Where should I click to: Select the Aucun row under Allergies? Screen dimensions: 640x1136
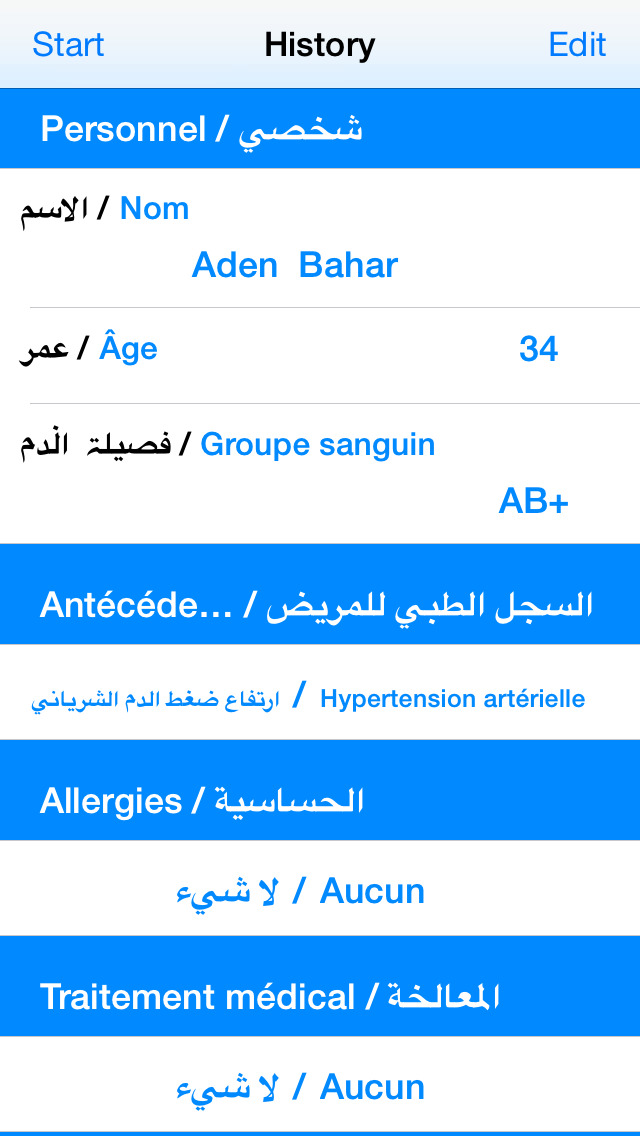pos(320,891)
